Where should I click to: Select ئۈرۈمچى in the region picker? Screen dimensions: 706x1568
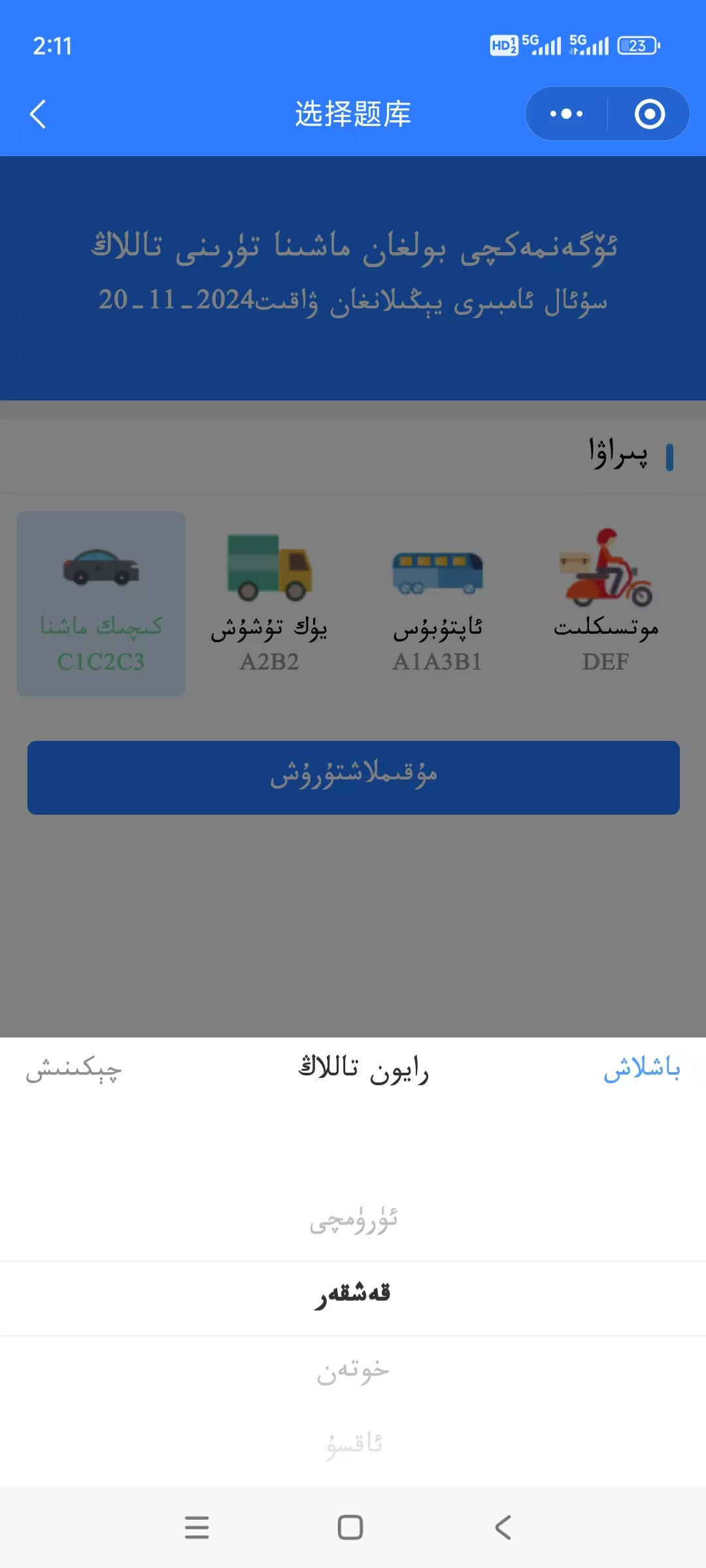pyautogui.click(x=353, y=1220)
